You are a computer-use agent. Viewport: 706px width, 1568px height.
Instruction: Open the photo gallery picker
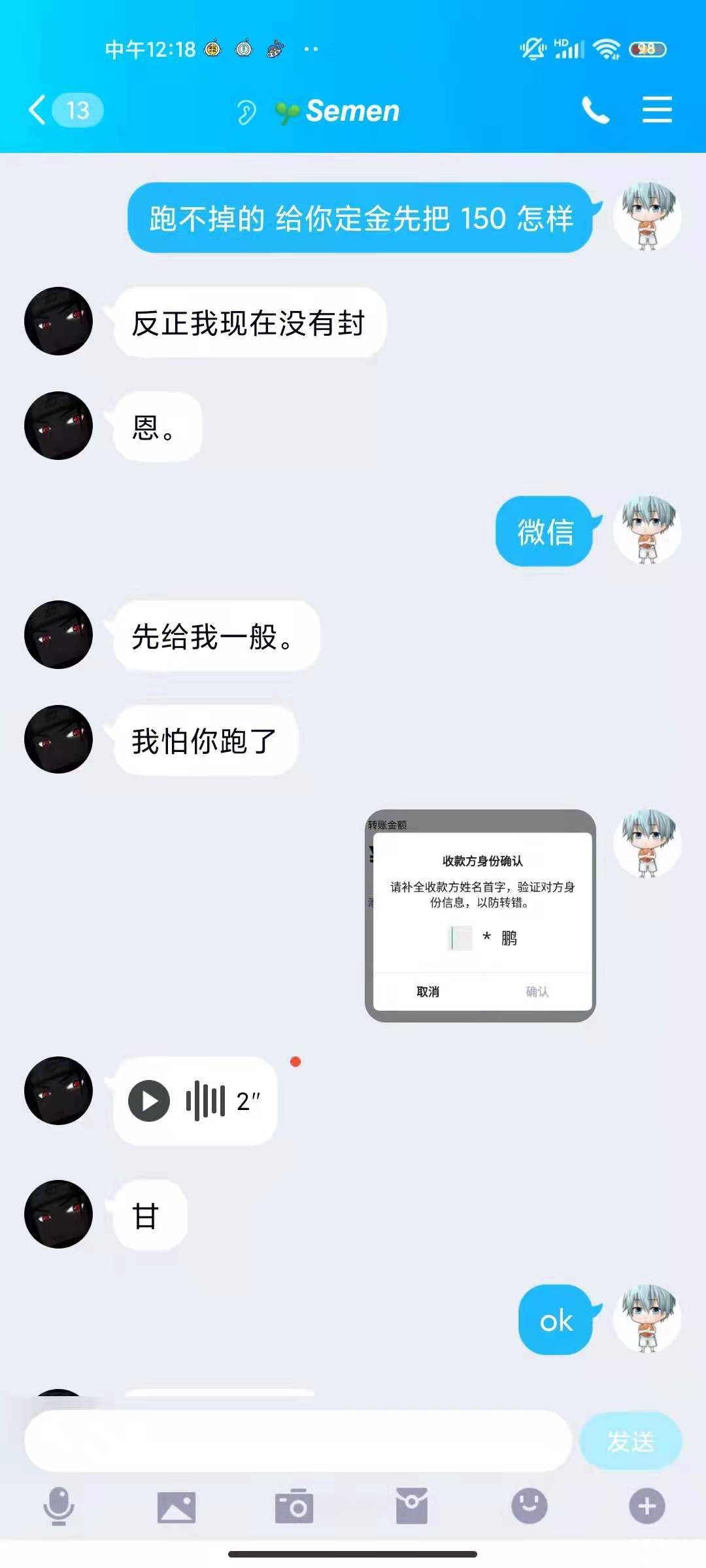[176, 1506]
